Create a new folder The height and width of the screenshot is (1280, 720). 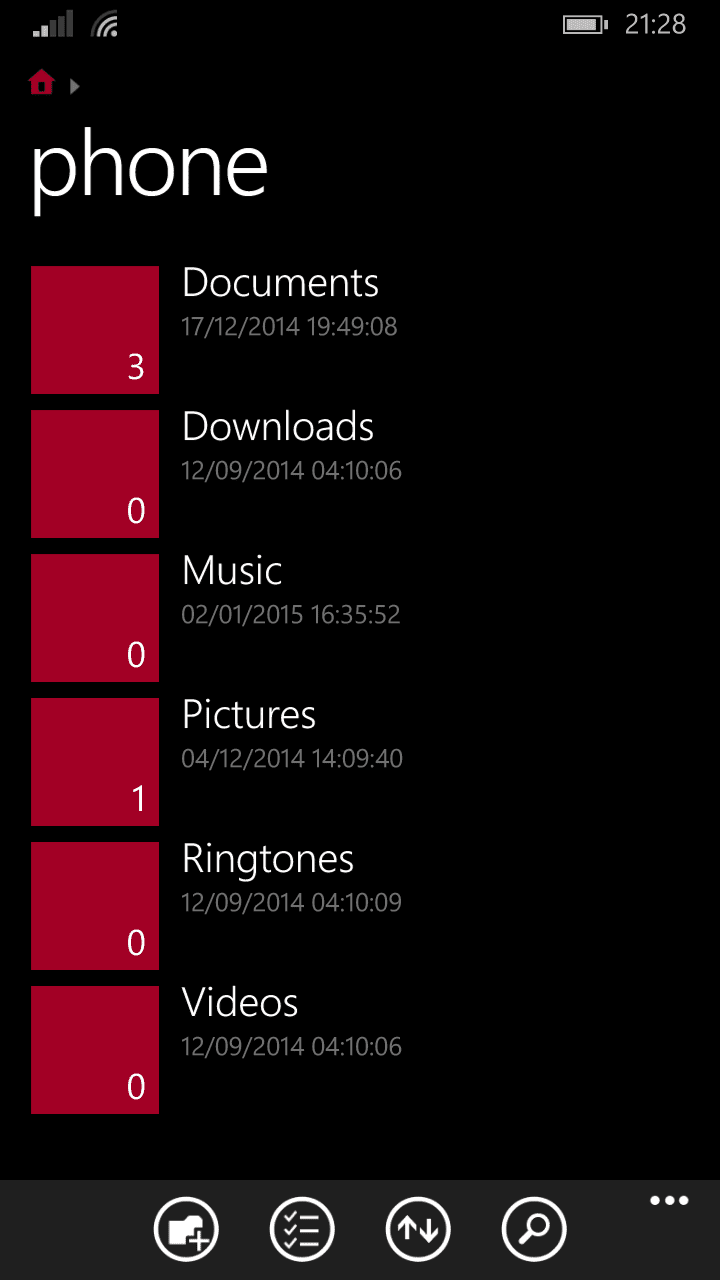pos(186,1229)
